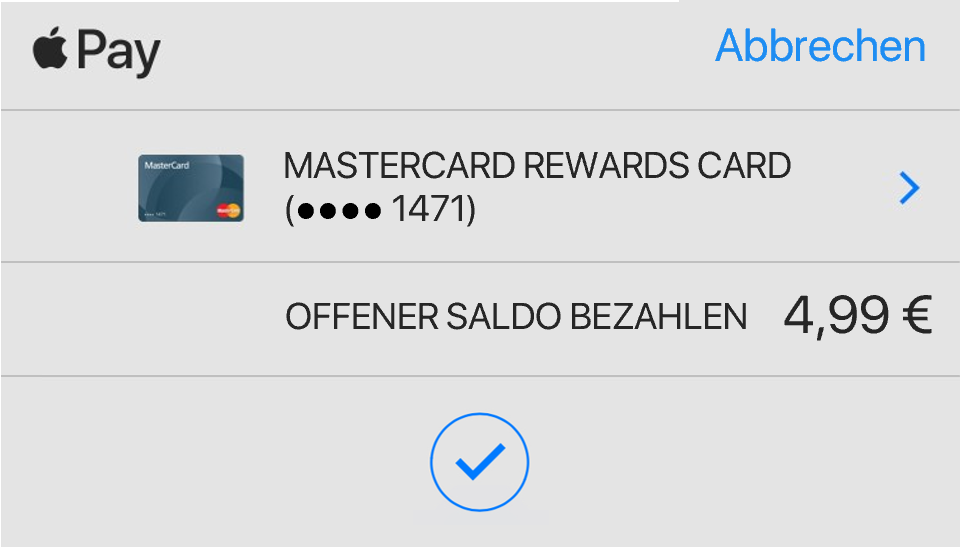Cancel payment with Abbrechen
The height and width of the screenshot is (547, 966).
(x=820, y=46)
